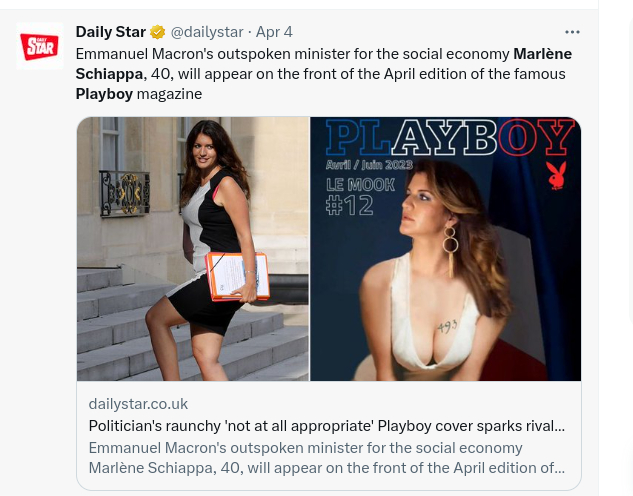The height and width of the screenshot is (496, 633).
Task: Open the Apr 4 tweet timestamp
Action: tap(274, 32)
